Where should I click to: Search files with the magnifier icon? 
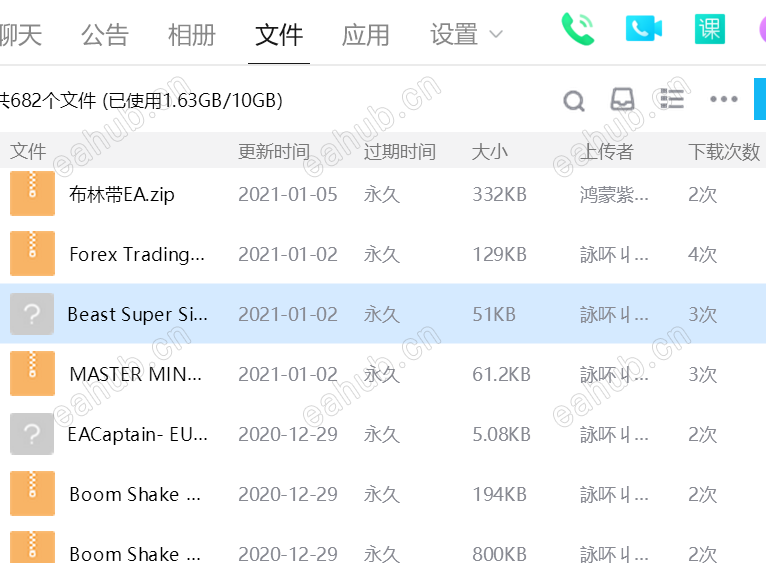[574, 100]
